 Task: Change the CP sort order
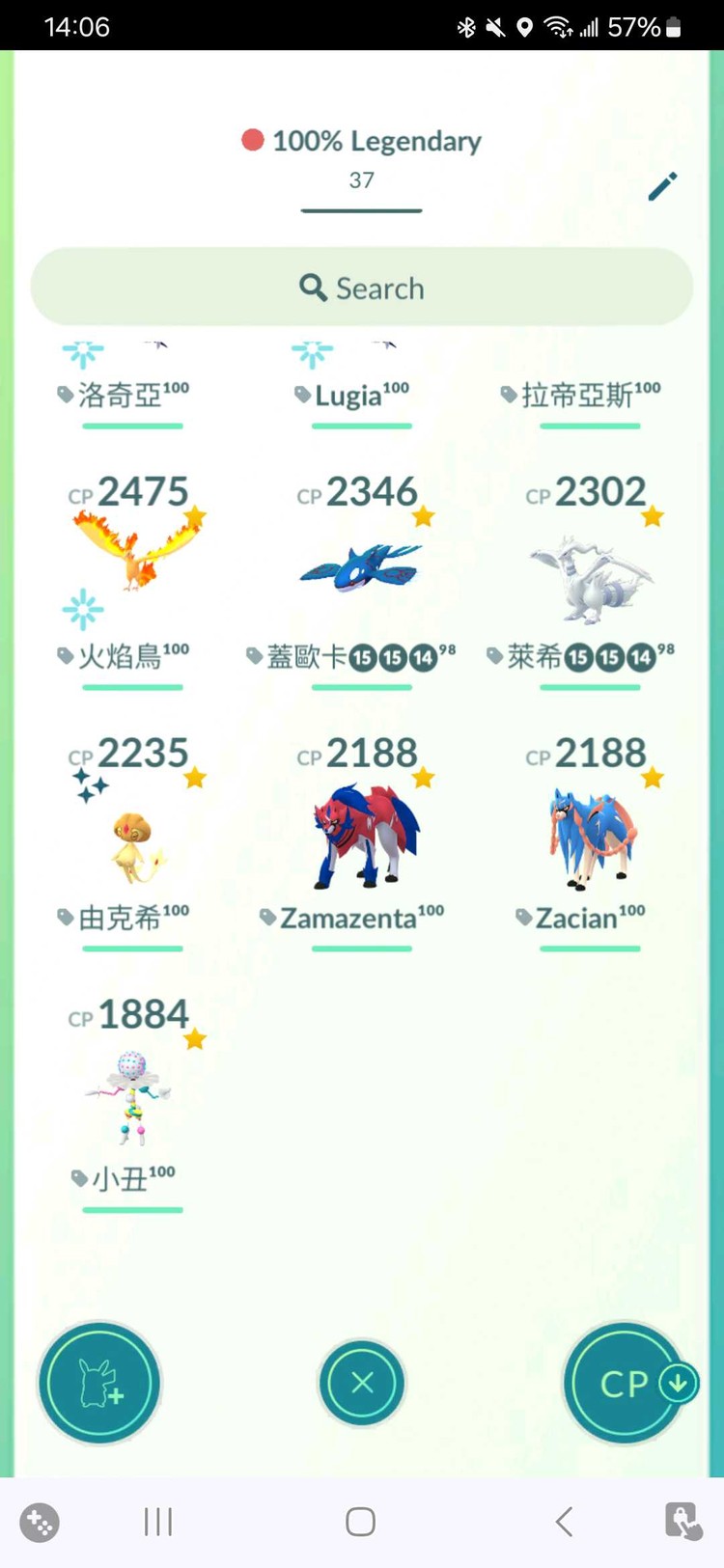tap(627, 1383)
